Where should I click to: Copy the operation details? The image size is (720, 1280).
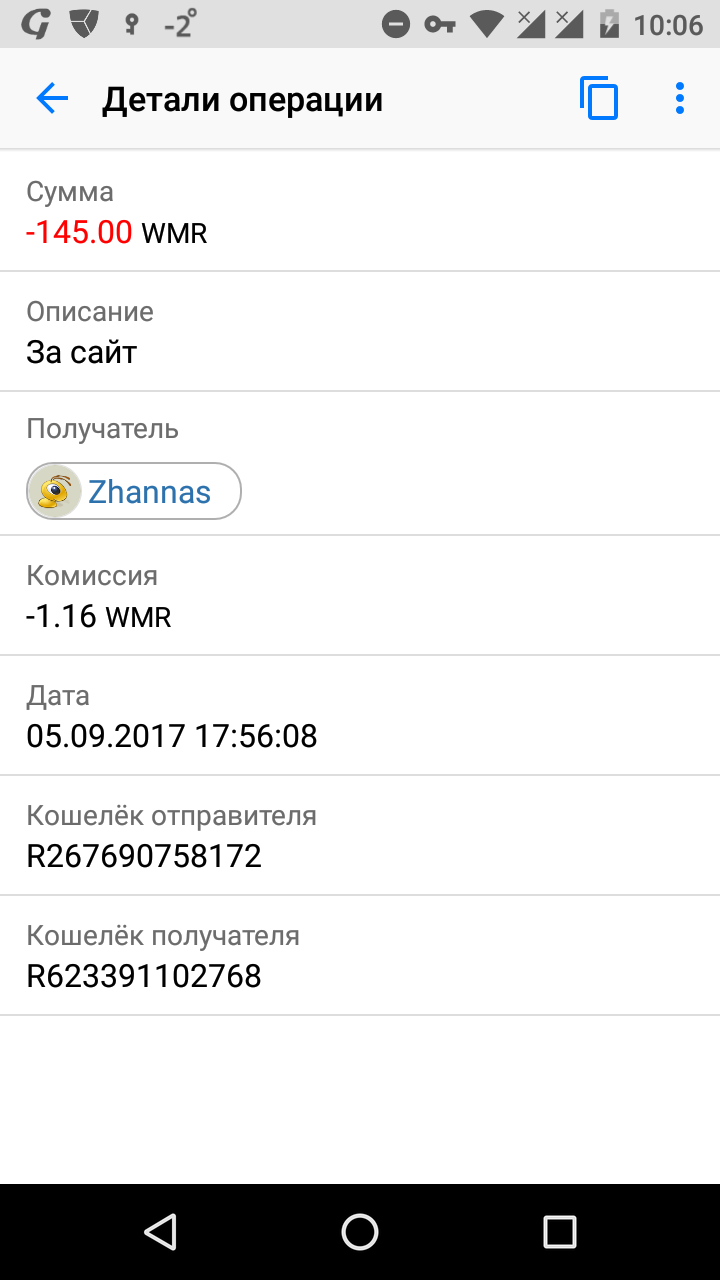tap(599, 99)
